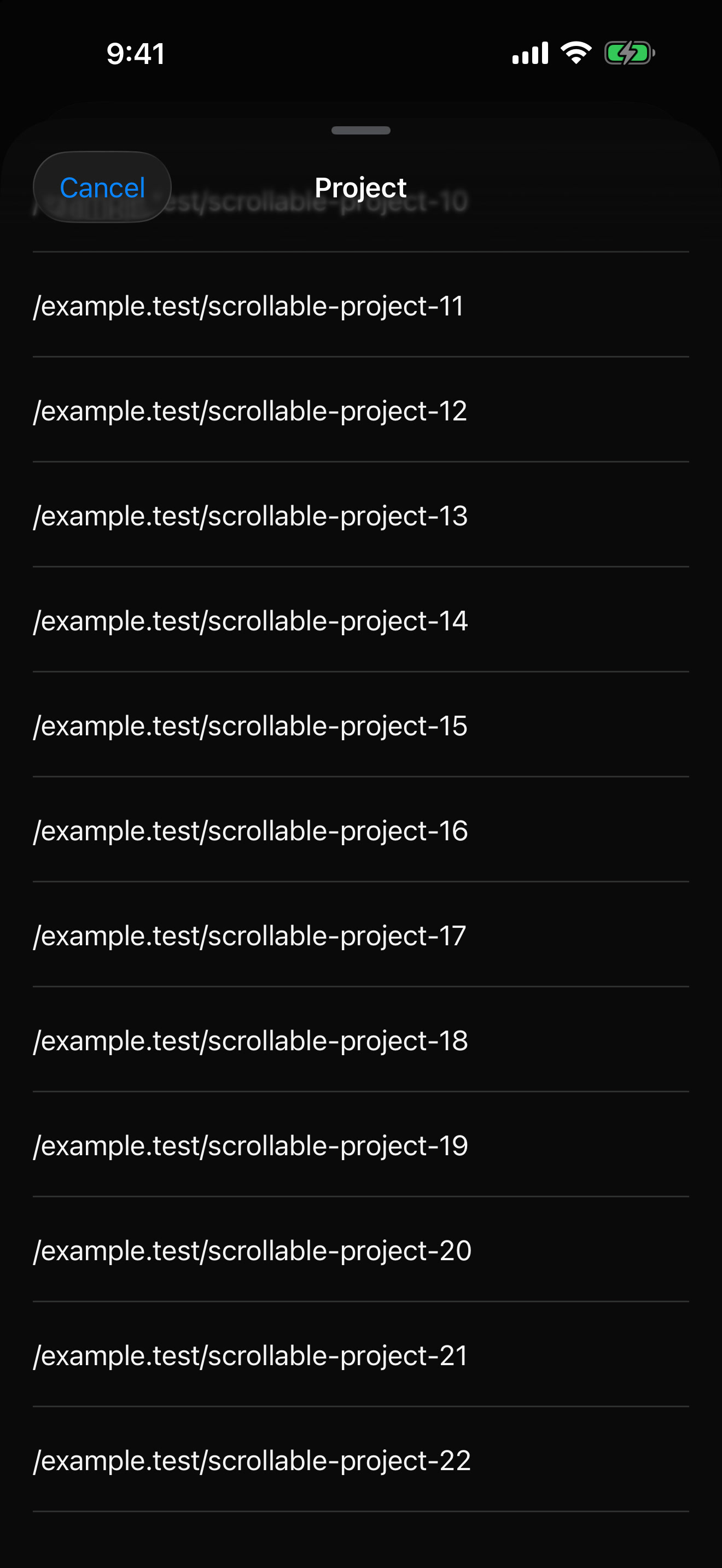The height and width of the screenshot is (1568, 722).
Task: Choose the scrollable-project-12 row
Action: pyautogui.click(x=361, y=409)
